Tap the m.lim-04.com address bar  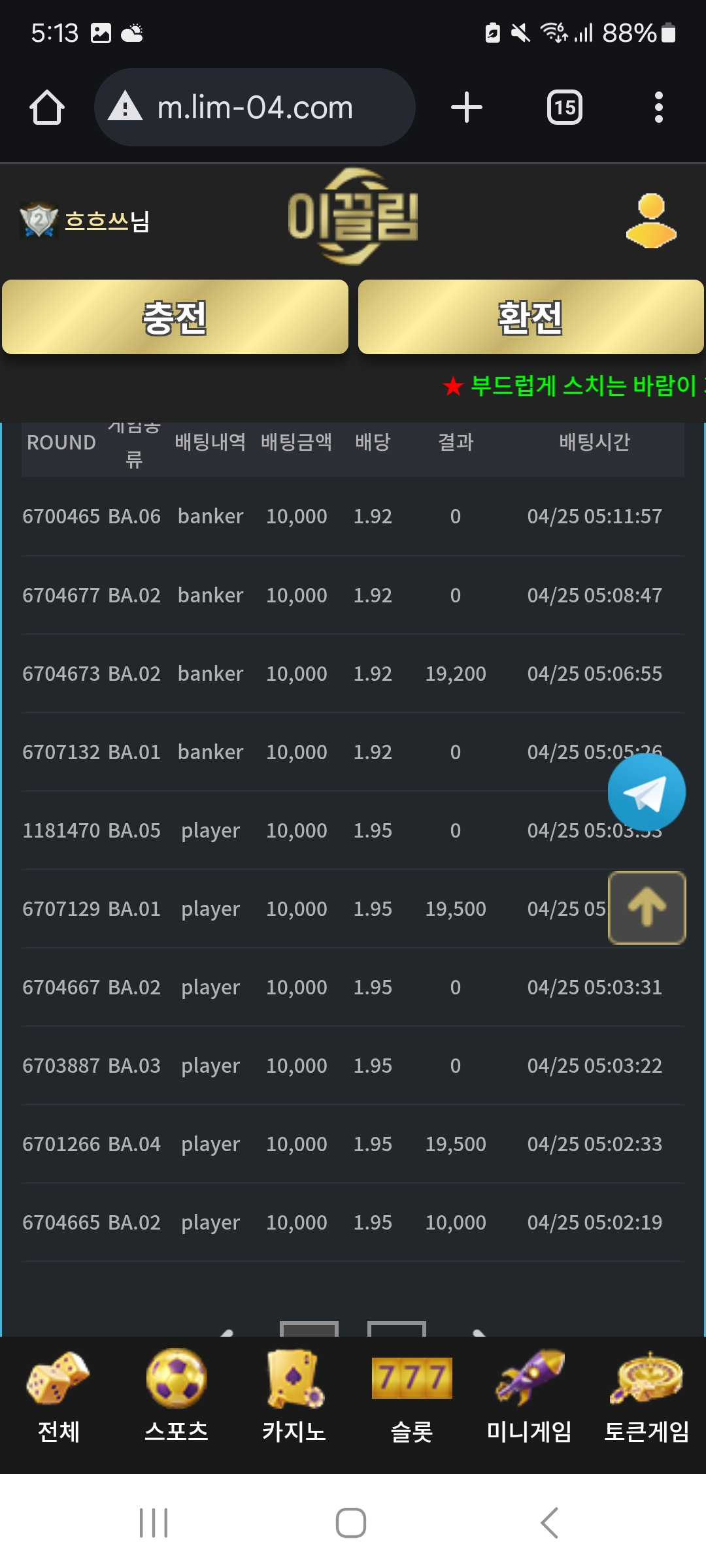point(255,107)
